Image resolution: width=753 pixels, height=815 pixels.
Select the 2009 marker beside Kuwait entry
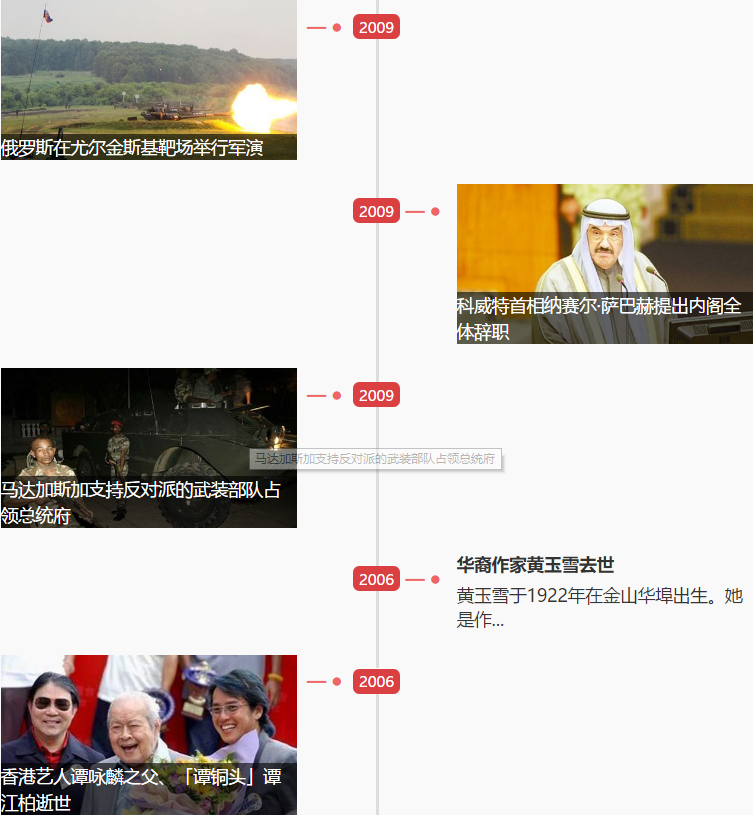click(377, 211)
